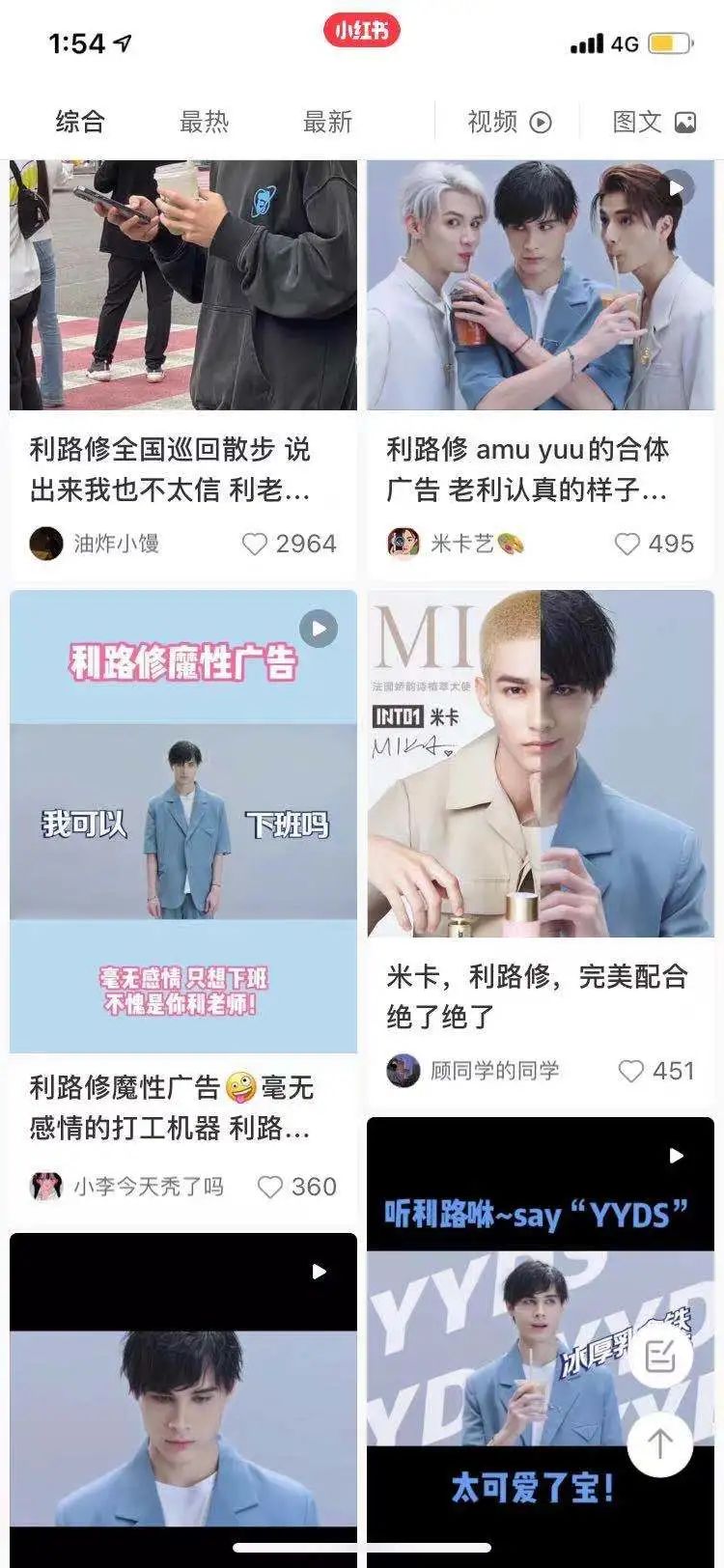The image size is (724, 1568).
Task: Switch to the 综合 tab
Action: [79, 122]
